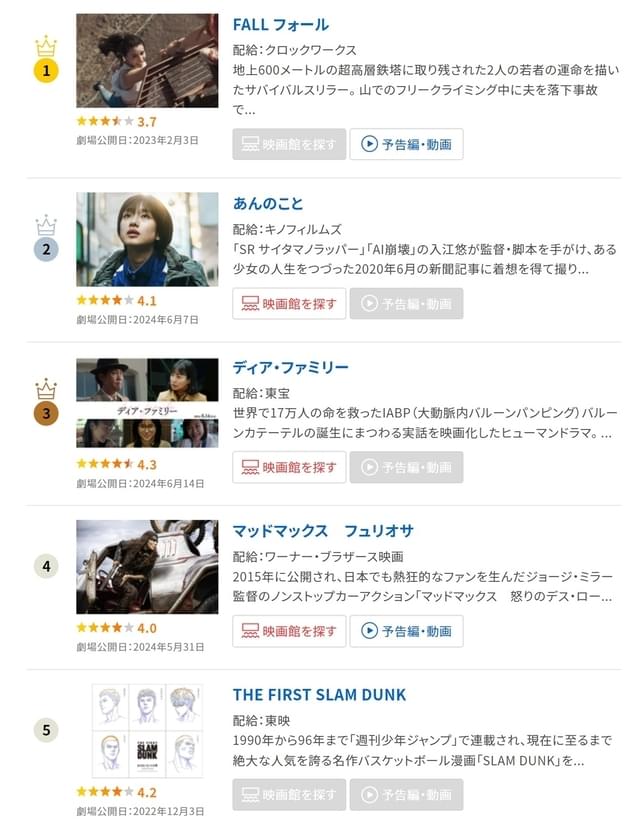Select the ディア・ファミリー poster image
This screenshot has width=640, height=831.
tap(147, 403)
